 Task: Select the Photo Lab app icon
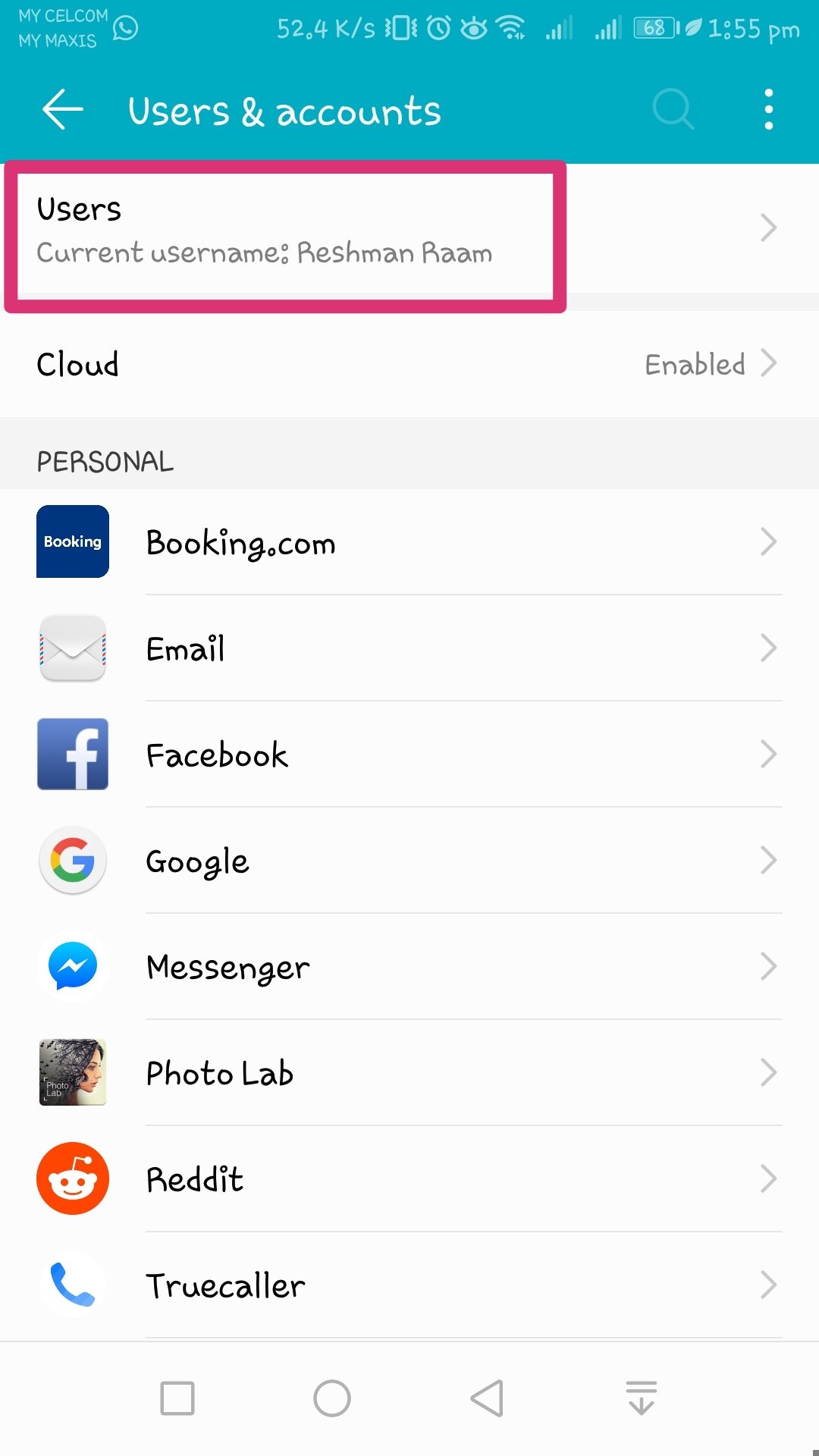pyautogui.click(x=72, y=1072)
